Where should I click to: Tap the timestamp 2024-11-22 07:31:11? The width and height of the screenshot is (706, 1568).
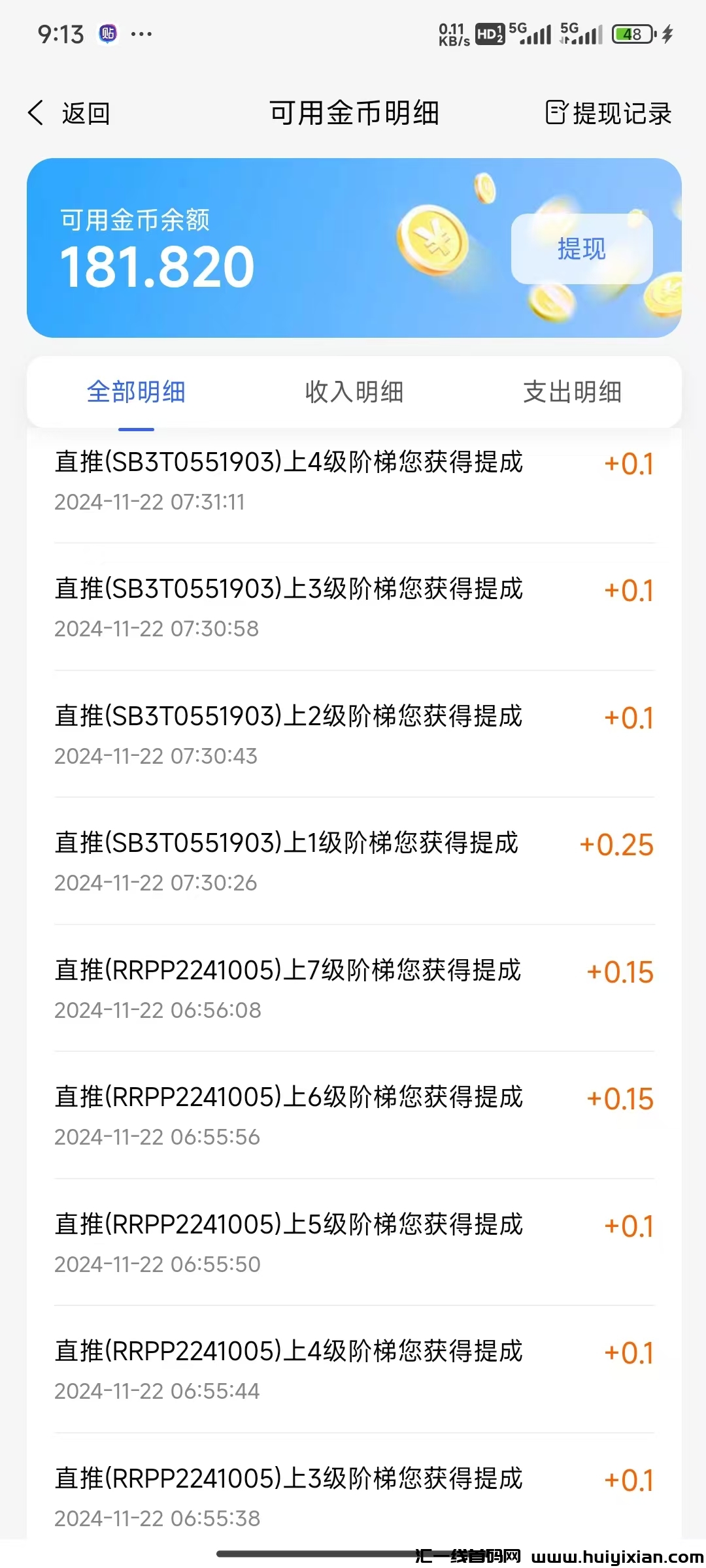click(x=154, y=503)
